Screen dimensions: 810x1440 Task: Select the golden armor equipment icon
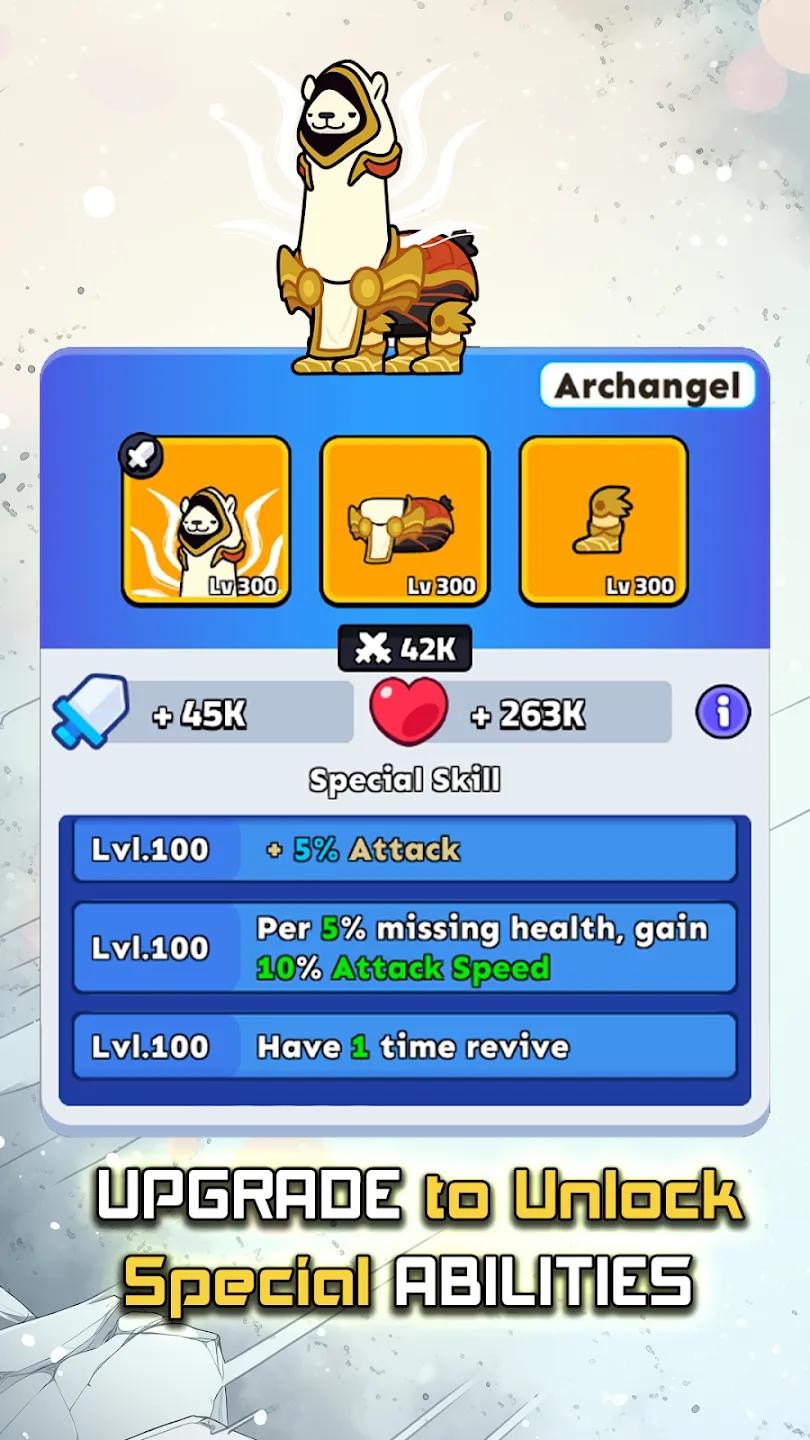tap(405, 520)
